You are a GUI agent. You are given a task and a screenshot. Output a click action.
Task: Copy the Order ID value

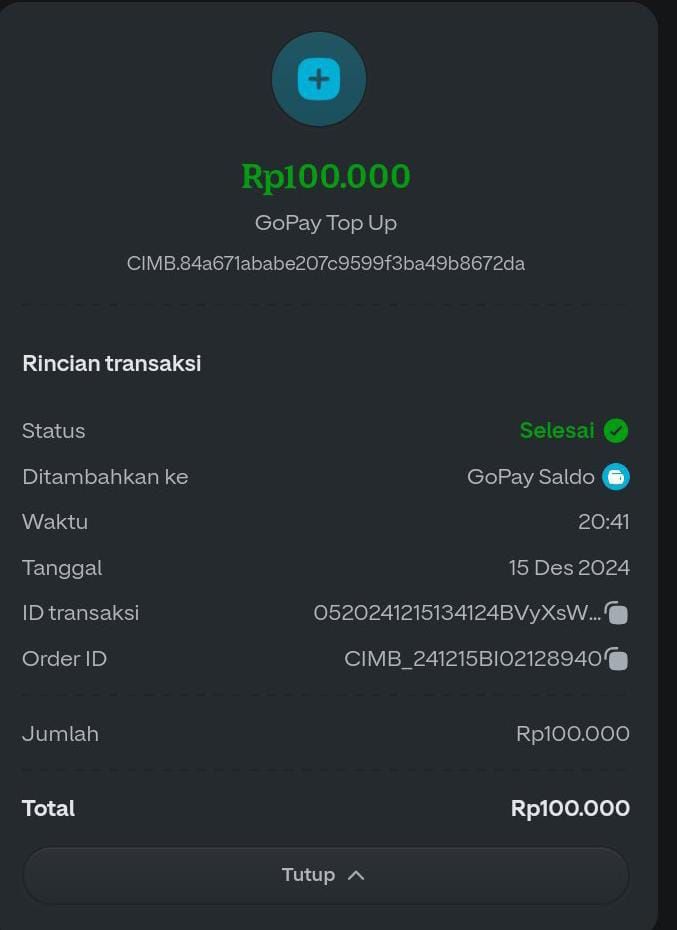[x=617, y=659]
